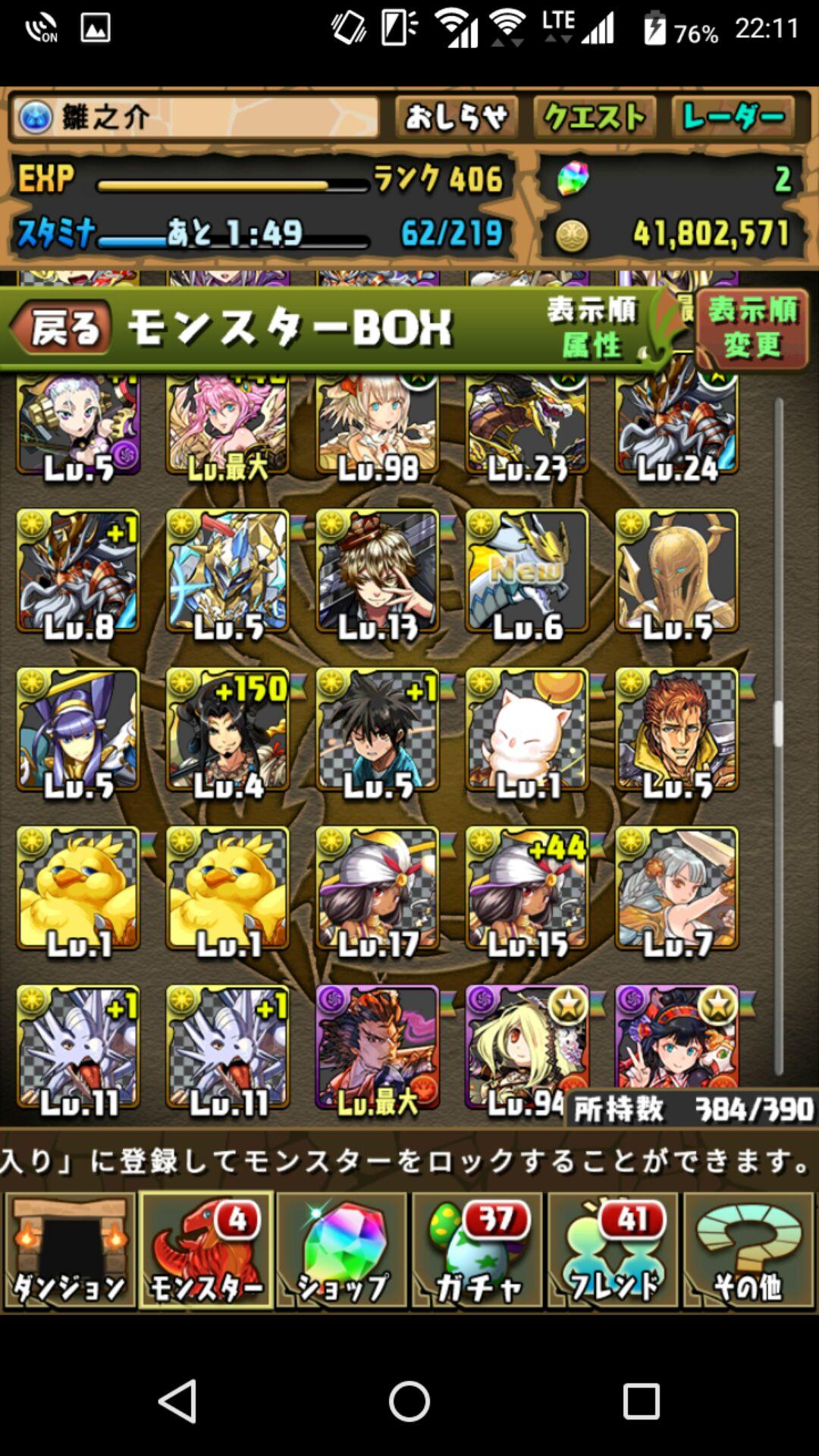Select the +44 monster at Lv.15
Image resolution: width=819 pixels, height=1456 pixels.
[x=527, y=889]
